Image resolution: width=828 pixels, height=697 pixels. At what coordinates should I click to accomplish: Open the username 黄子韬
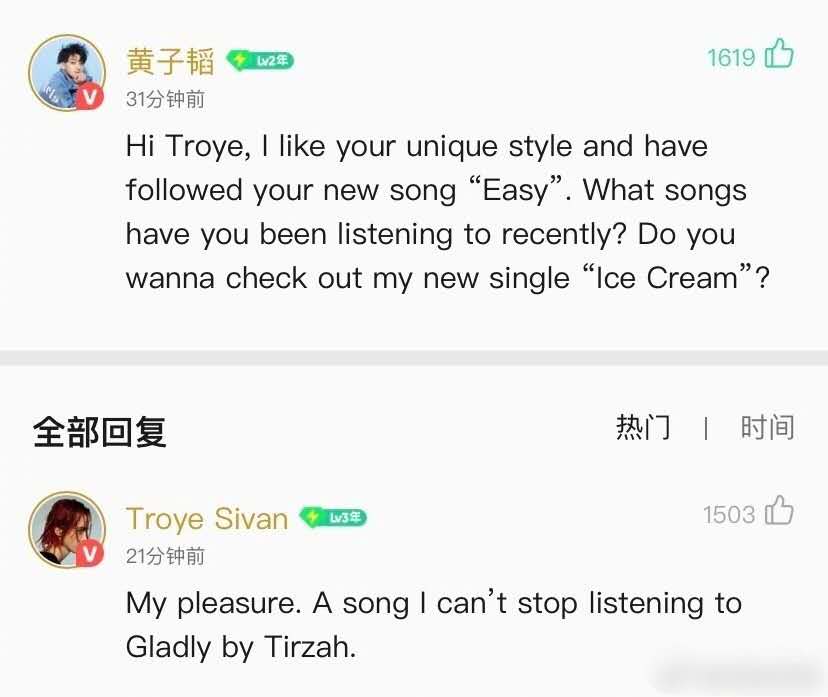click(170, 61)
